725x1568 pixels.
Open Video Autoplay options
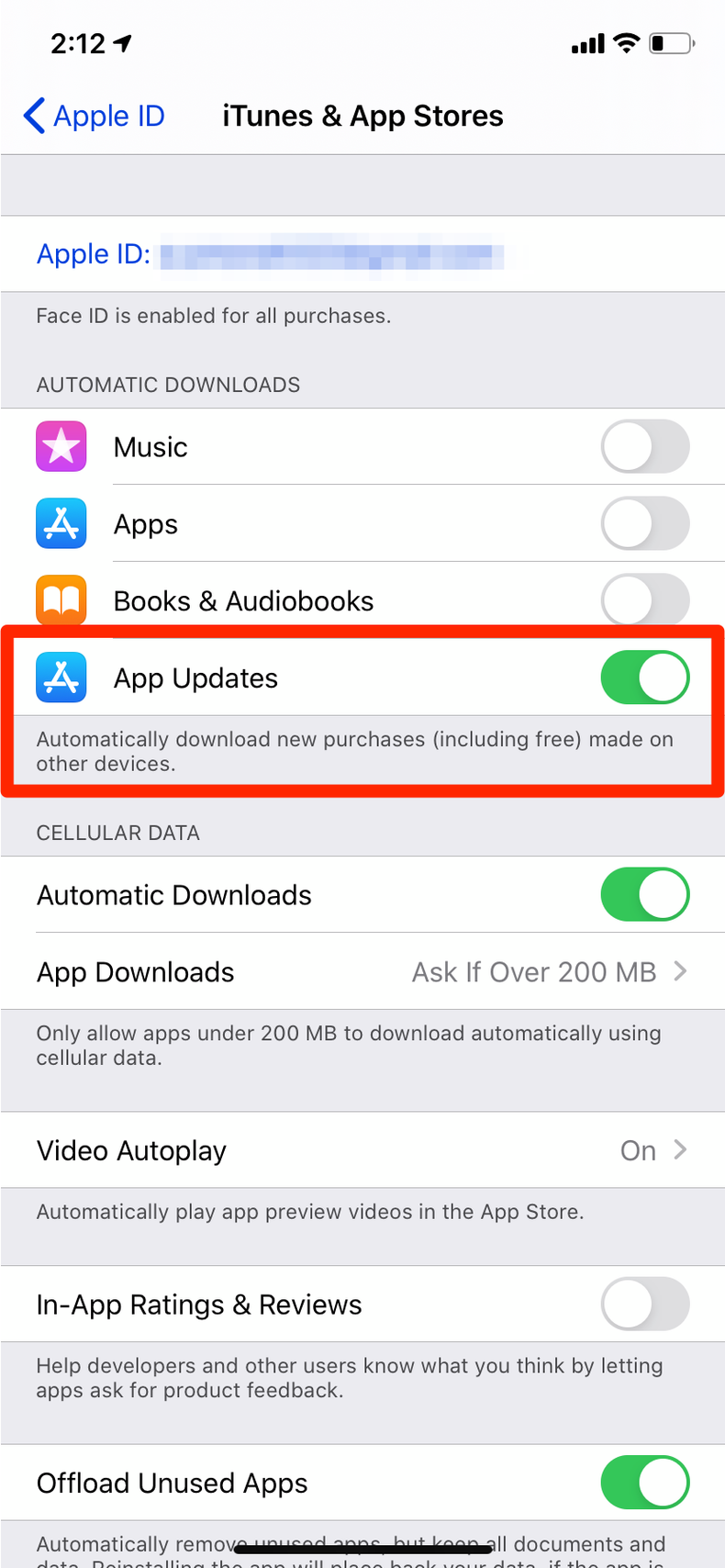(x=362, y=1150)
